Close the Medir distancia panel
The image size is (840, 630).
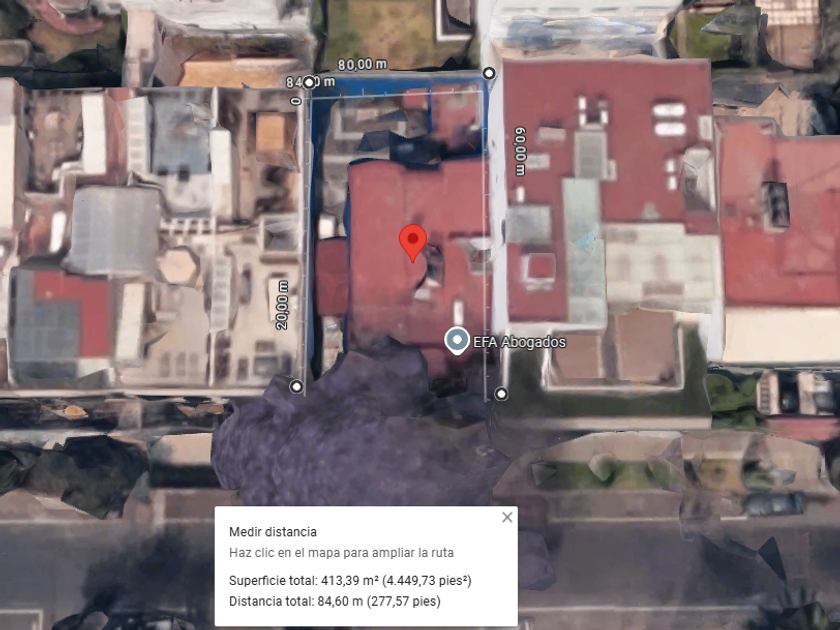click(507, 517)
